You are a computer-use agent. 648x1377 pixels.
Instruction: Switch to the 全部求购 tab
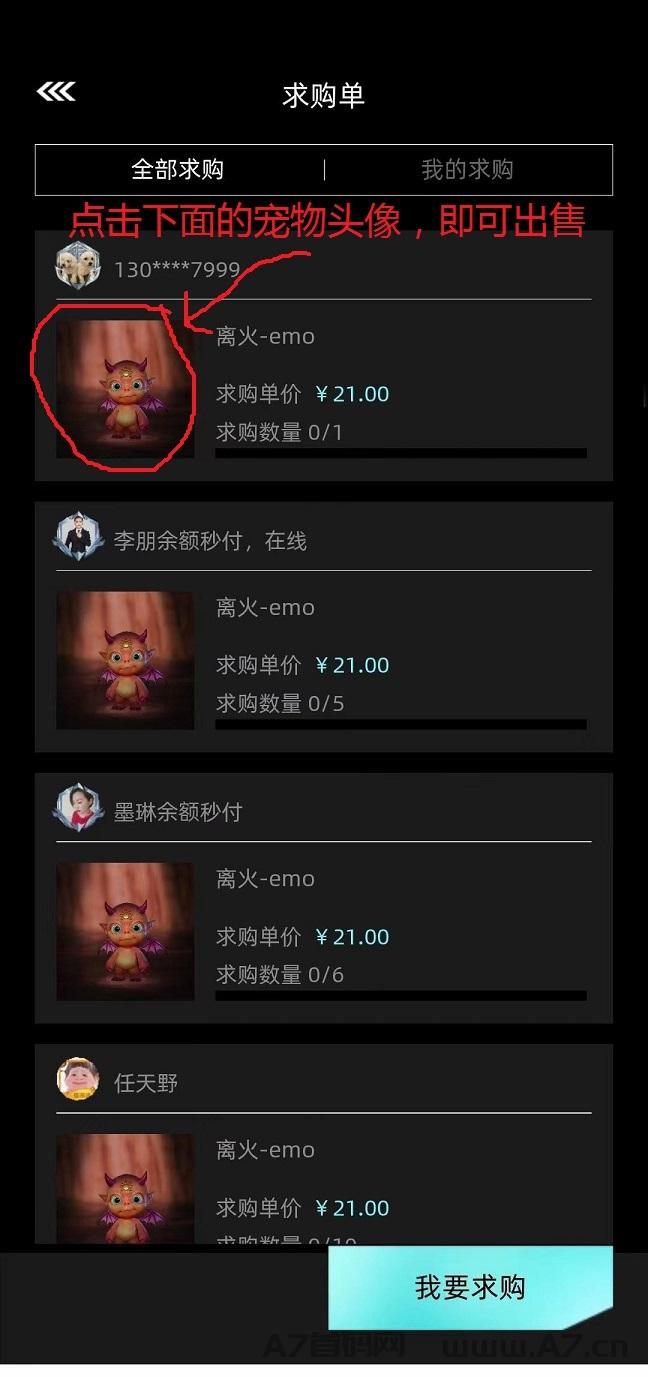(x=178, y=170)
